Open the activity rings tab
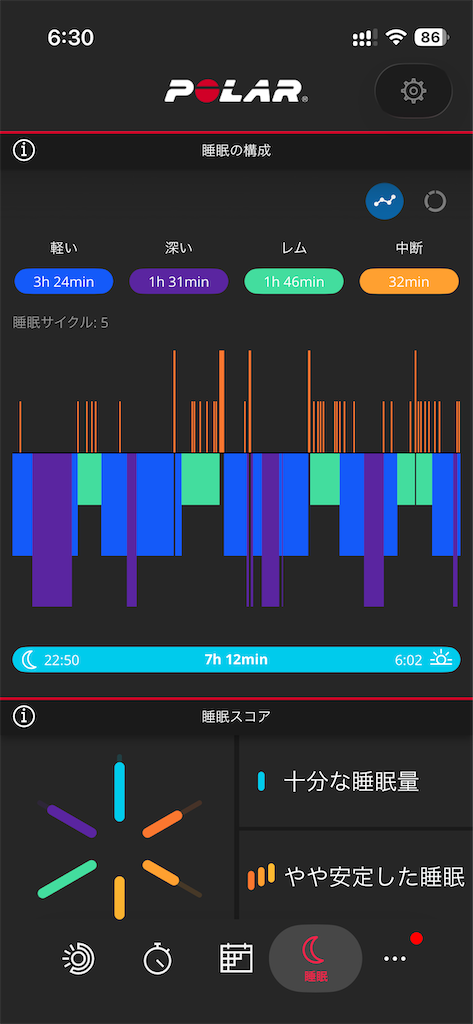The width and height of the screenshot is (473, 1024). click(x=78, y=959)
